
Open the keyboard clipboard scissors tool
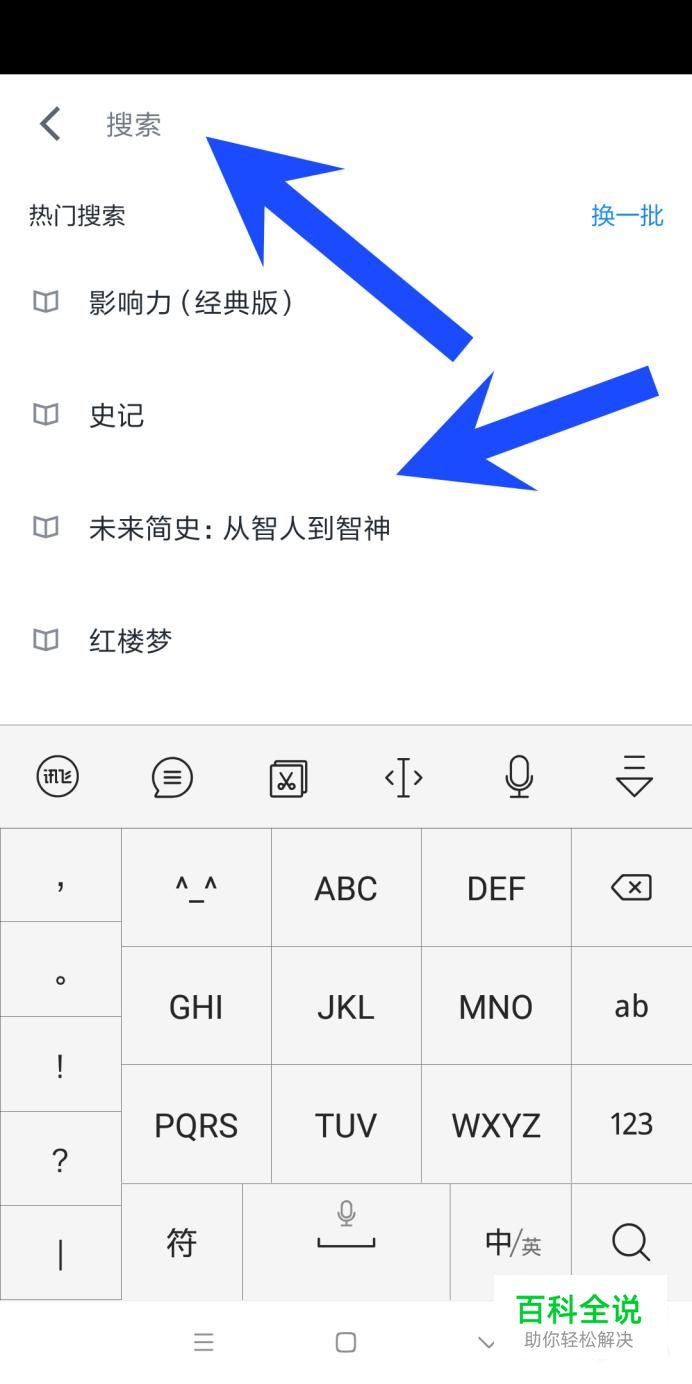288,777
